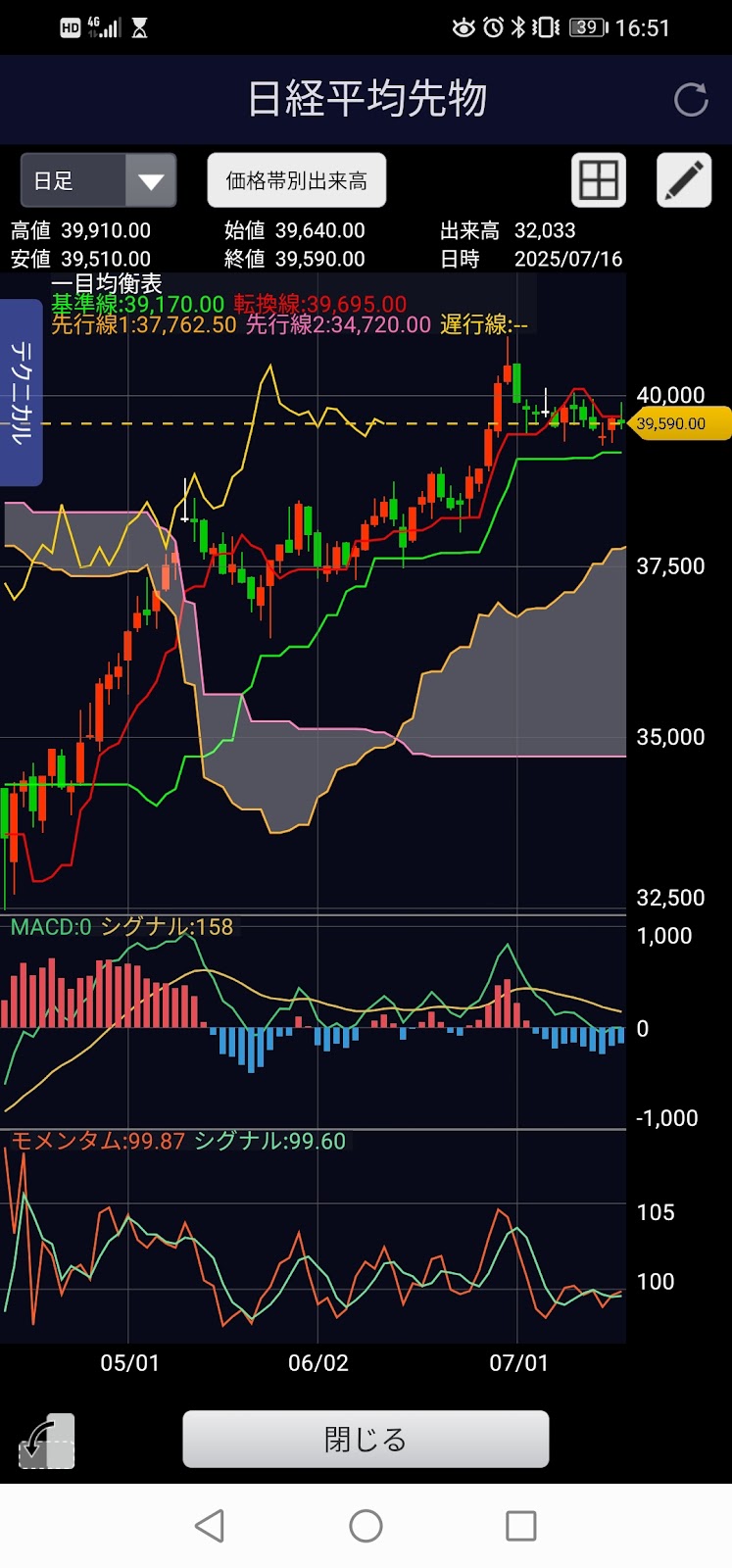Tap the 価格帯別出来高 button
Screen dimensions: 732x1568
296,180
